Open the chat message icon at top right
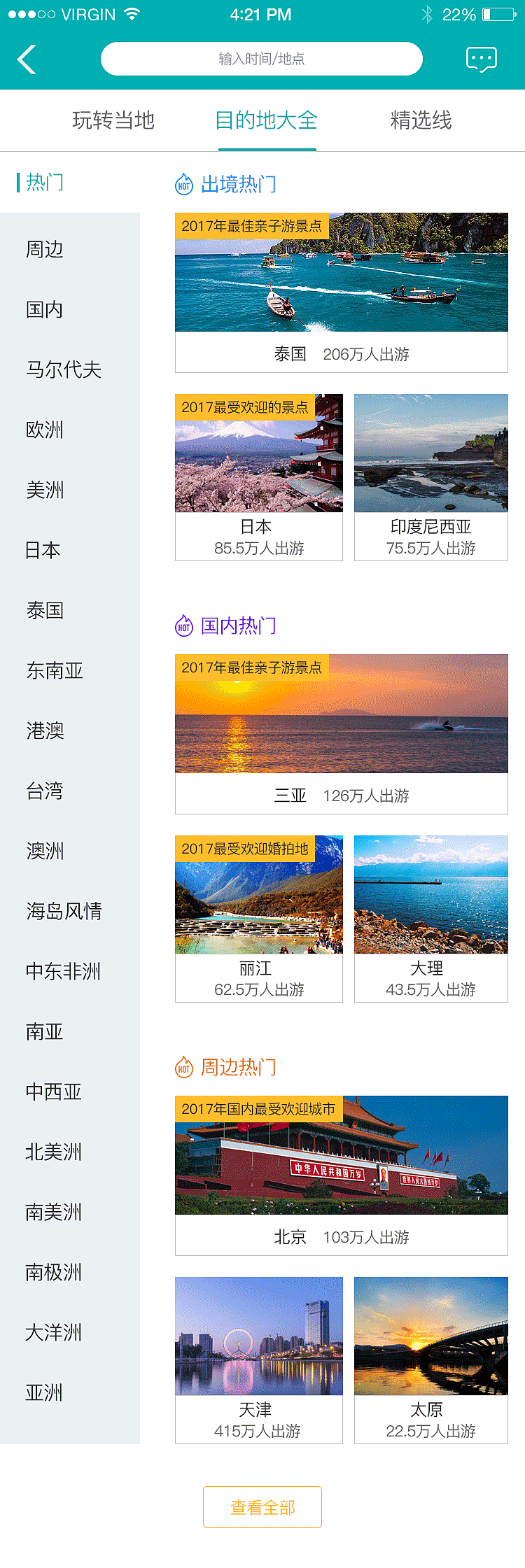This screenshot has height=1568, width=525. point(482,59)
